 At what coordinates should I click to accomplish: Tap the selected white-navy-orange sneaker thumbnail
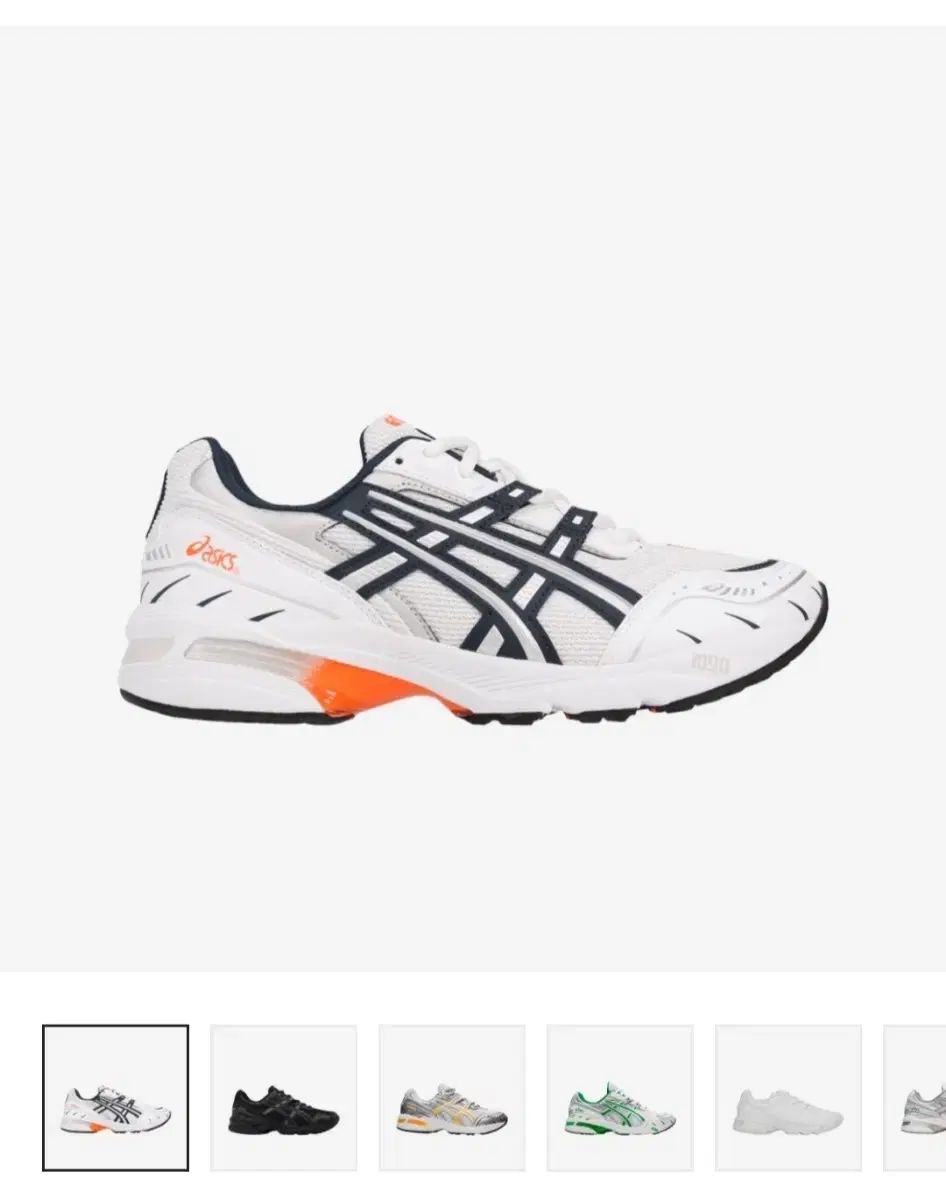[x=116, y=1098]
